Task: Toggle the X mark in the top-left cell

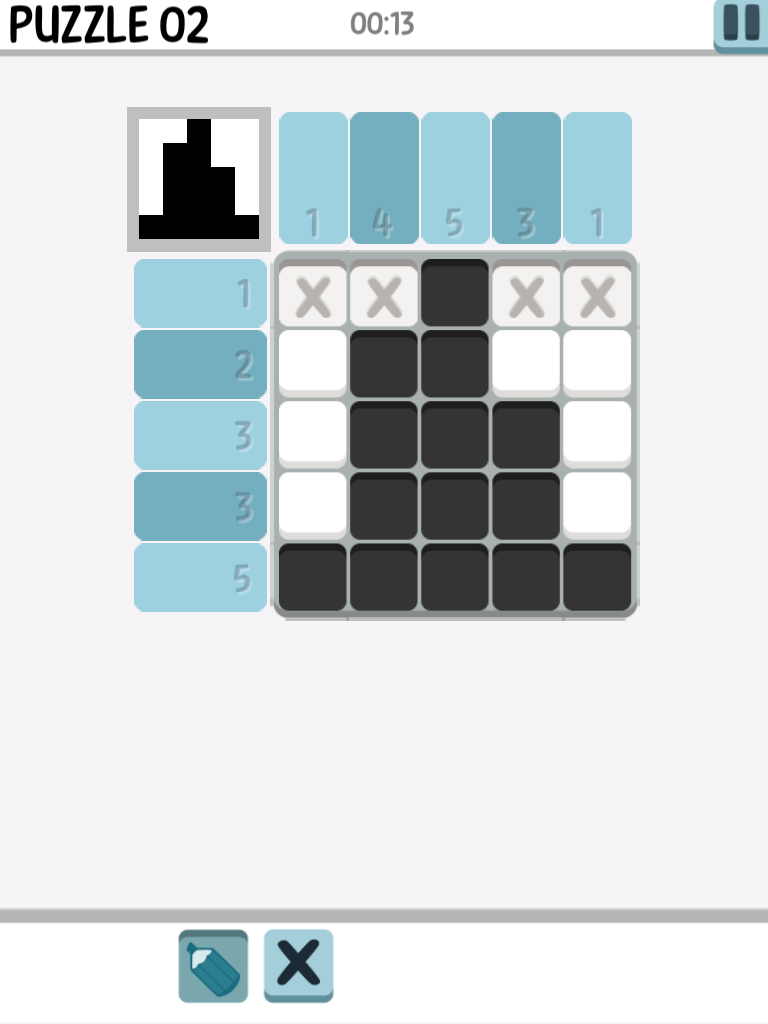Action: point(312,293)
